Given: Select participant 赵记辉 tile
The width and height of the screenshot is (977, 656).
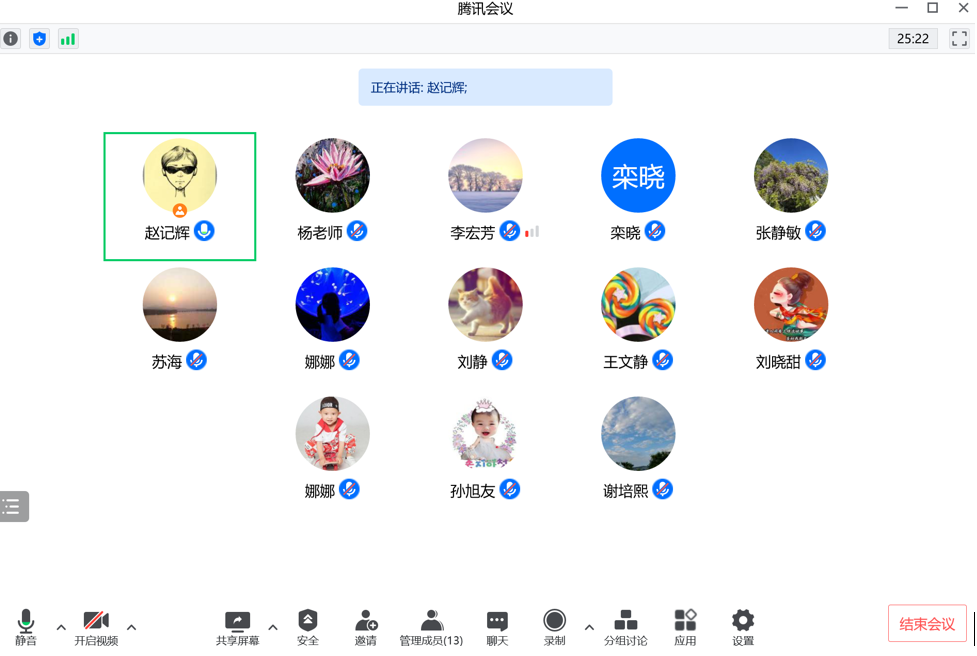Looking at the screenshot, I should pyautogui.click(x=180, y=196).
